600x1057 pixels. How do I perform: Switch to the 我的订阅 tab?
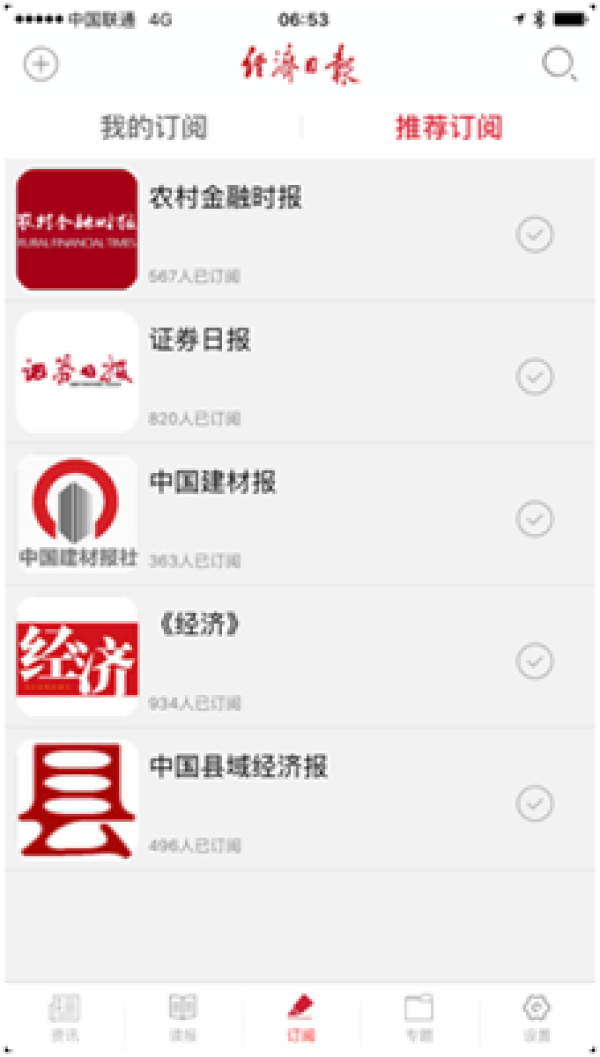tap(154, 128)
